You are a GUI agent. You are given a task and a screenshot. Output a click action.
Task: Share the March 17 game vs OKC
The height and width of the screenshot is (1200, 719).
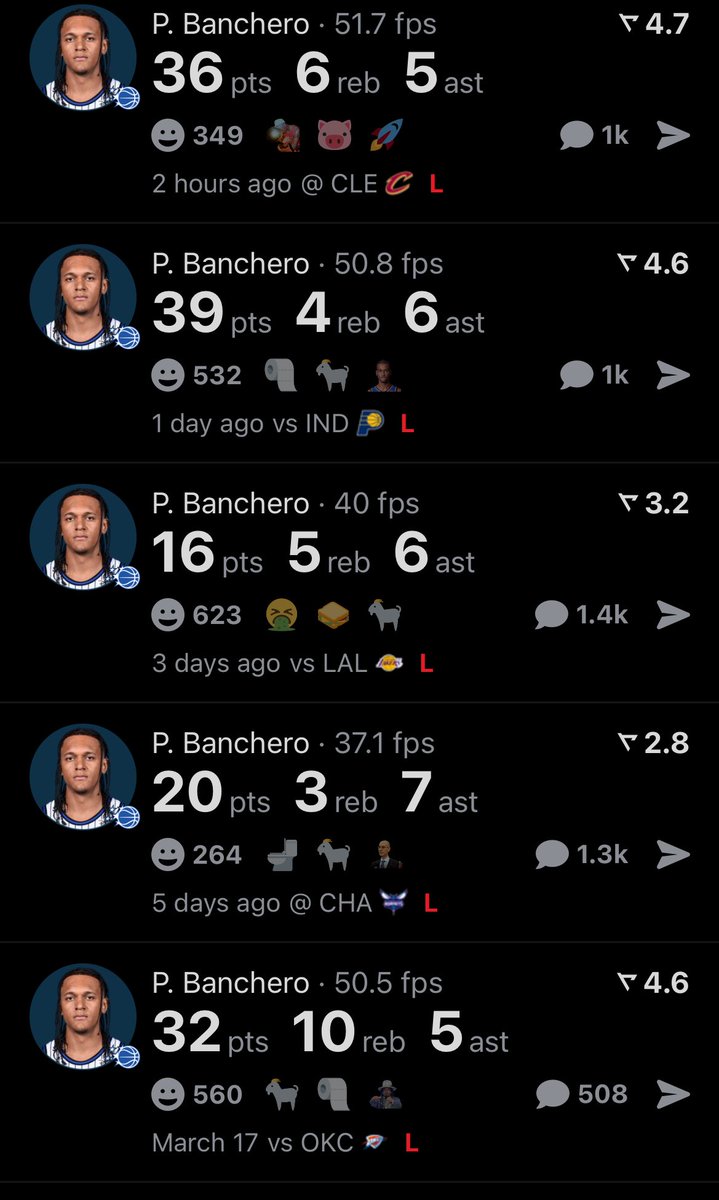coord(673,1095)
